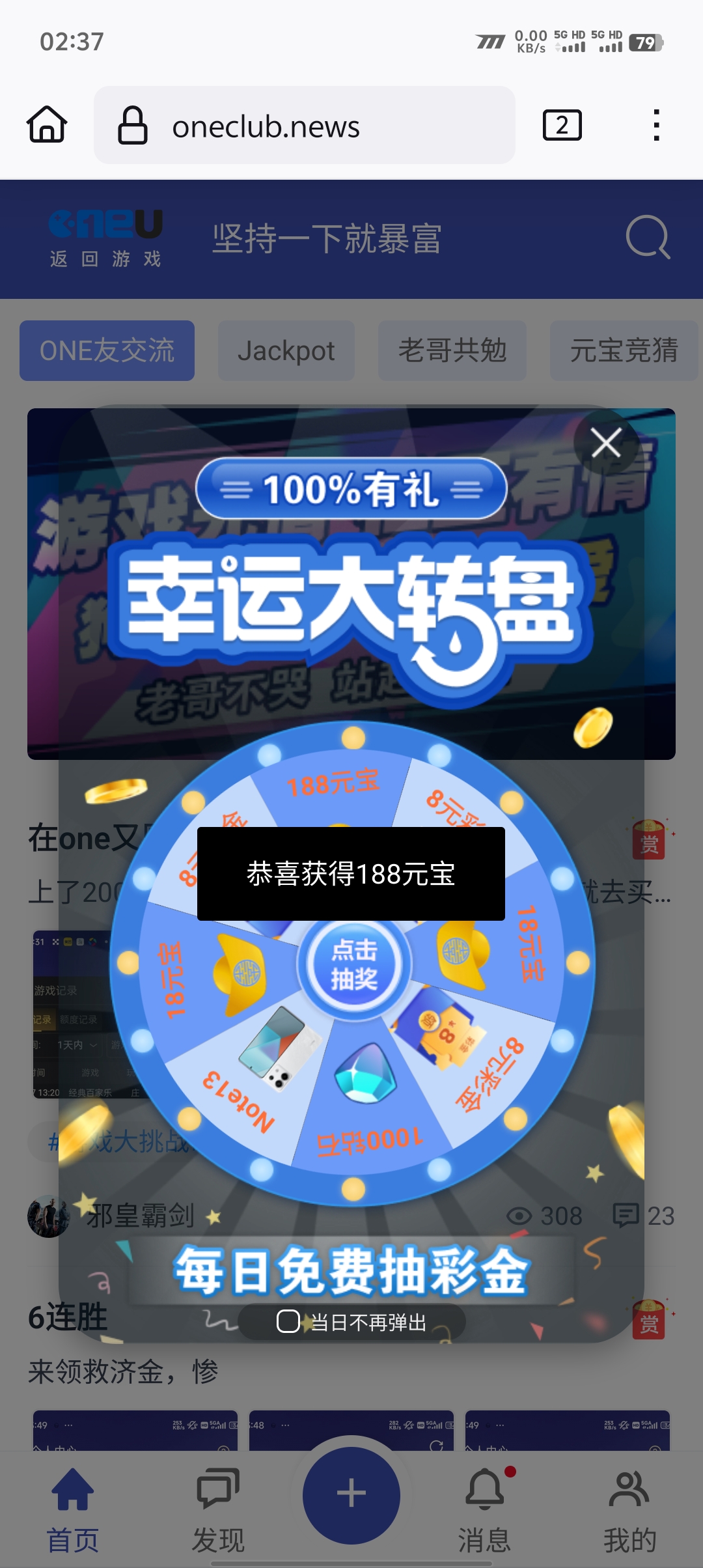Tap the tab counter showing 2 open tabs
Image resolution: width=703 pixels, height=1568 pixels.
coord(561,124)
